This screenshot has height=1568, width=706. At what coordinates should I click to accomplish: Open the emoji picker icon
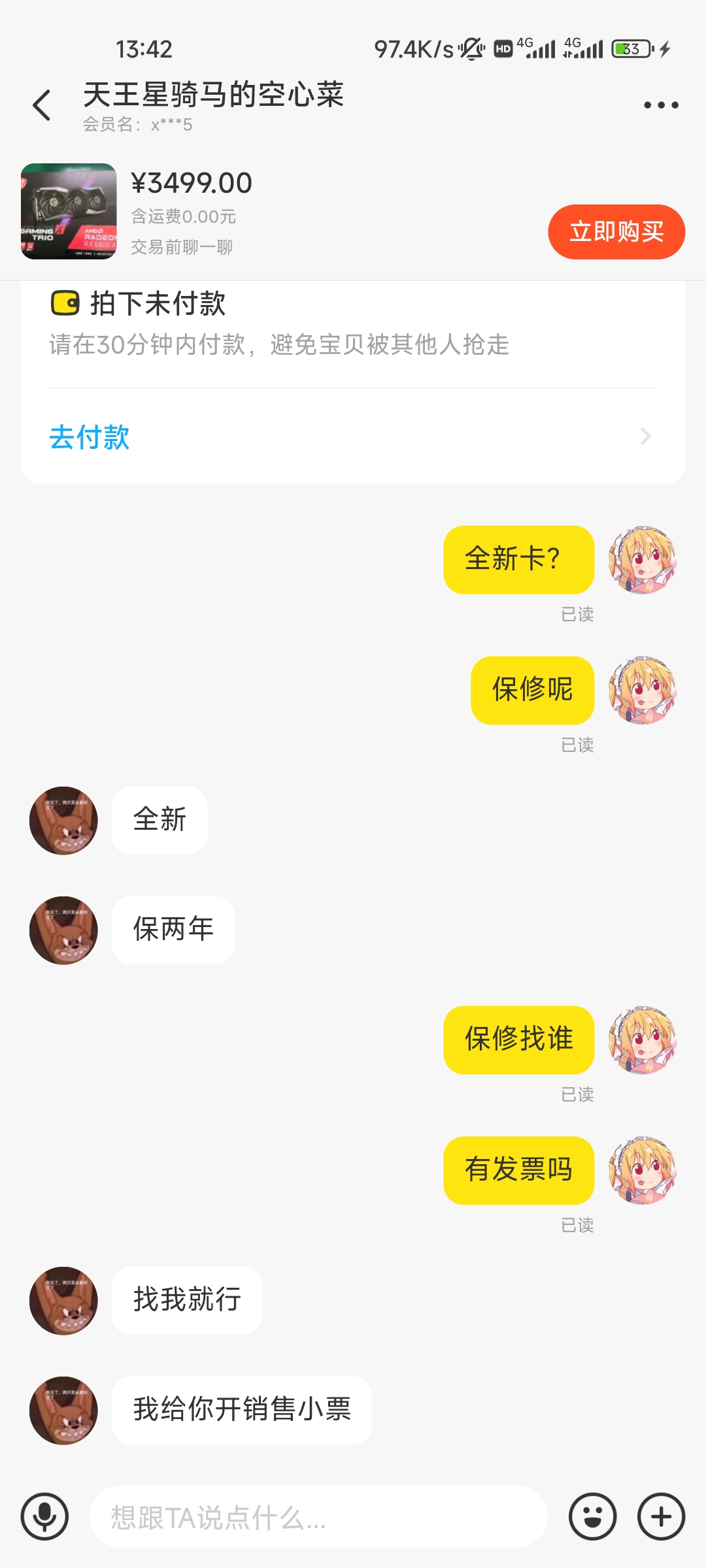point(594,1517)
